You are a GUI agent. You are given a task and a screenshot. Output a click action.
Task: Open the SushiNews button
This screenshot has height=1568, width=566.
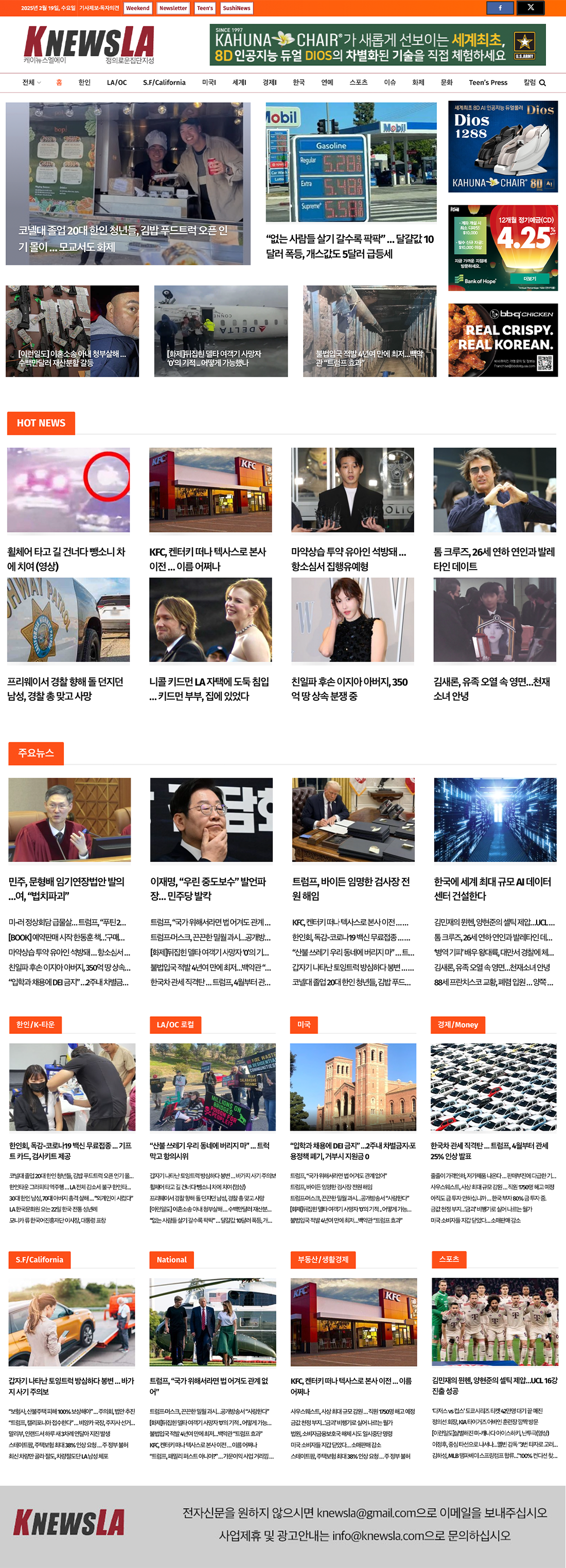click(x=236, y=8)
